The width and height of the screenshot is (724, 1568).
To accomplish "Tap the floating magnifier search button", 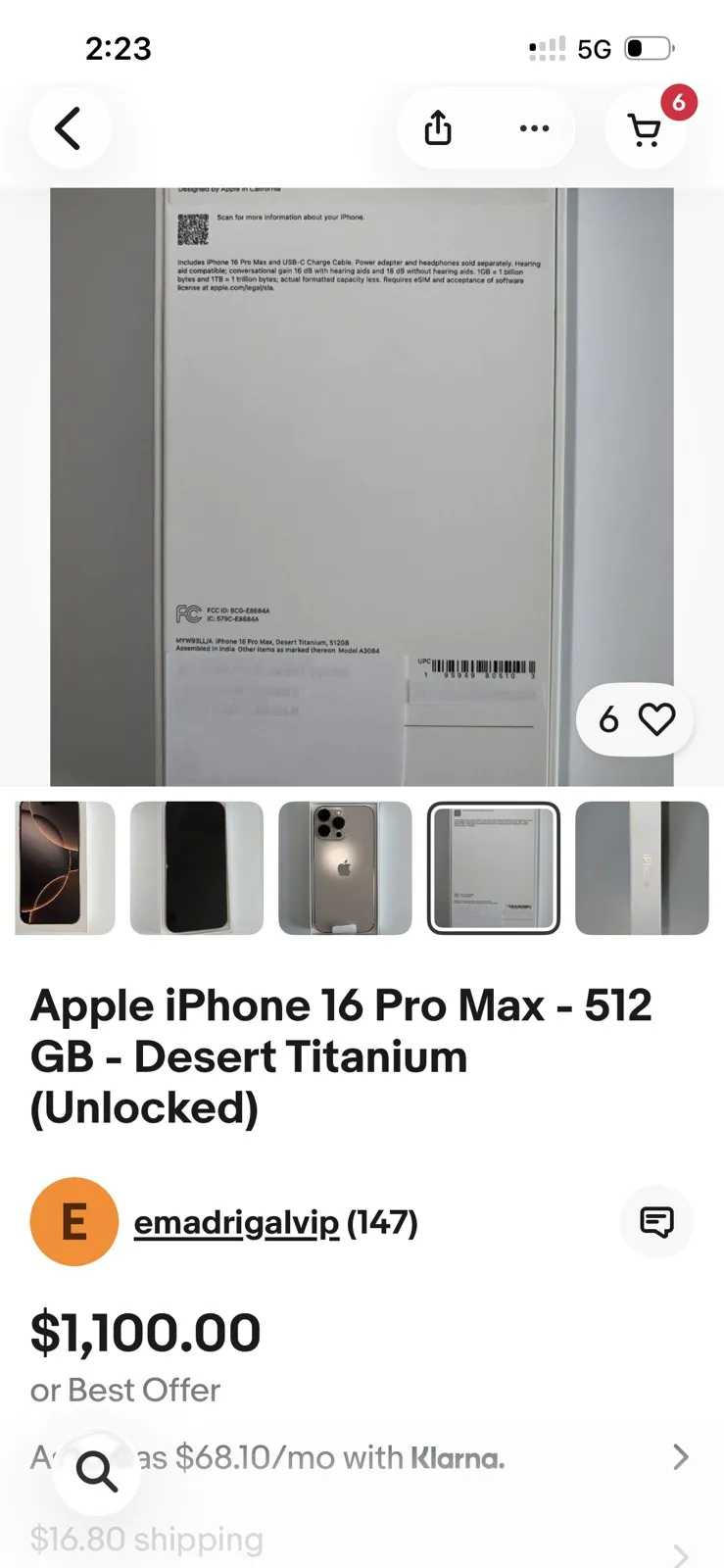I will coord(97,1470).
